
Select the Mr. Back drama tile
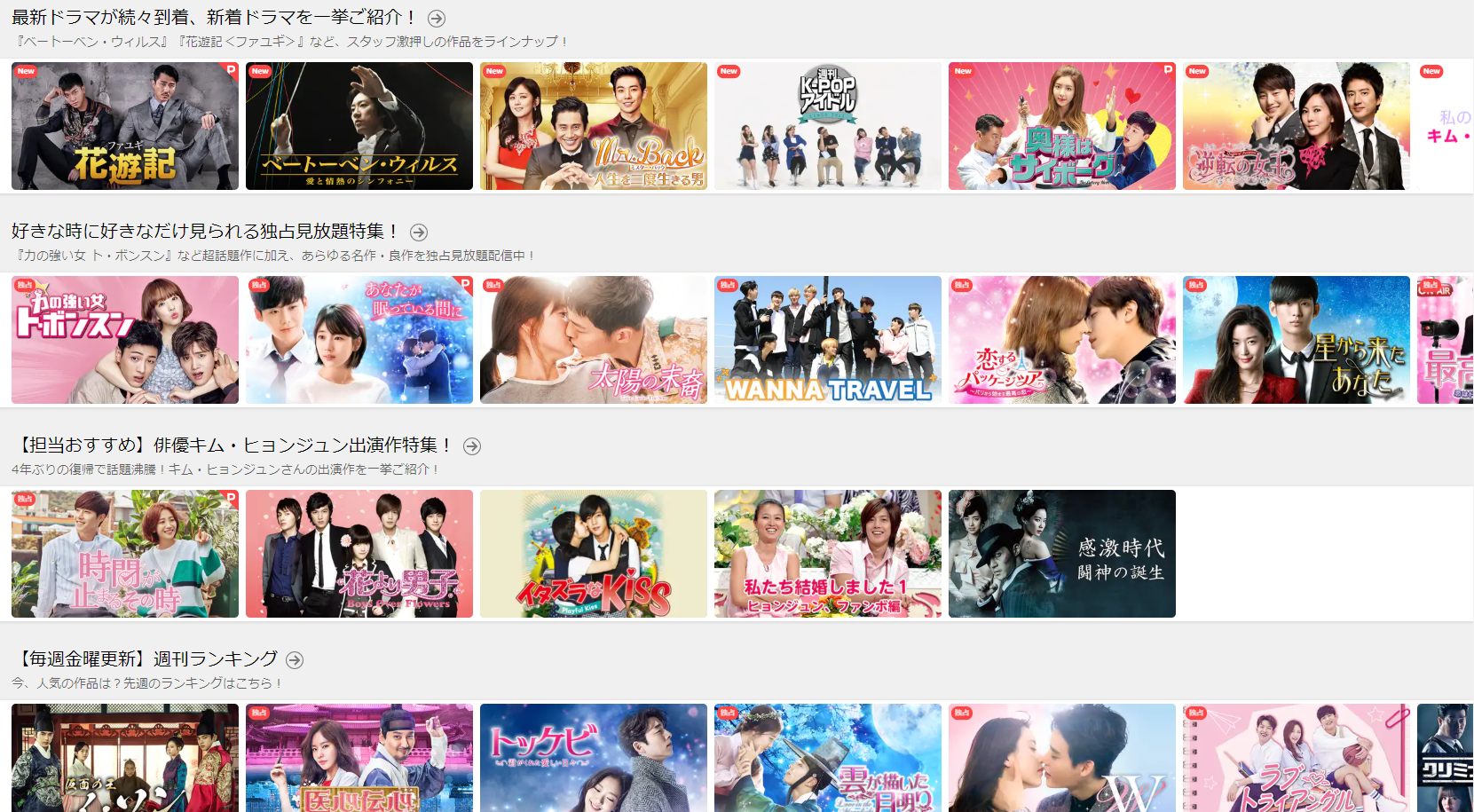(594, 126)
